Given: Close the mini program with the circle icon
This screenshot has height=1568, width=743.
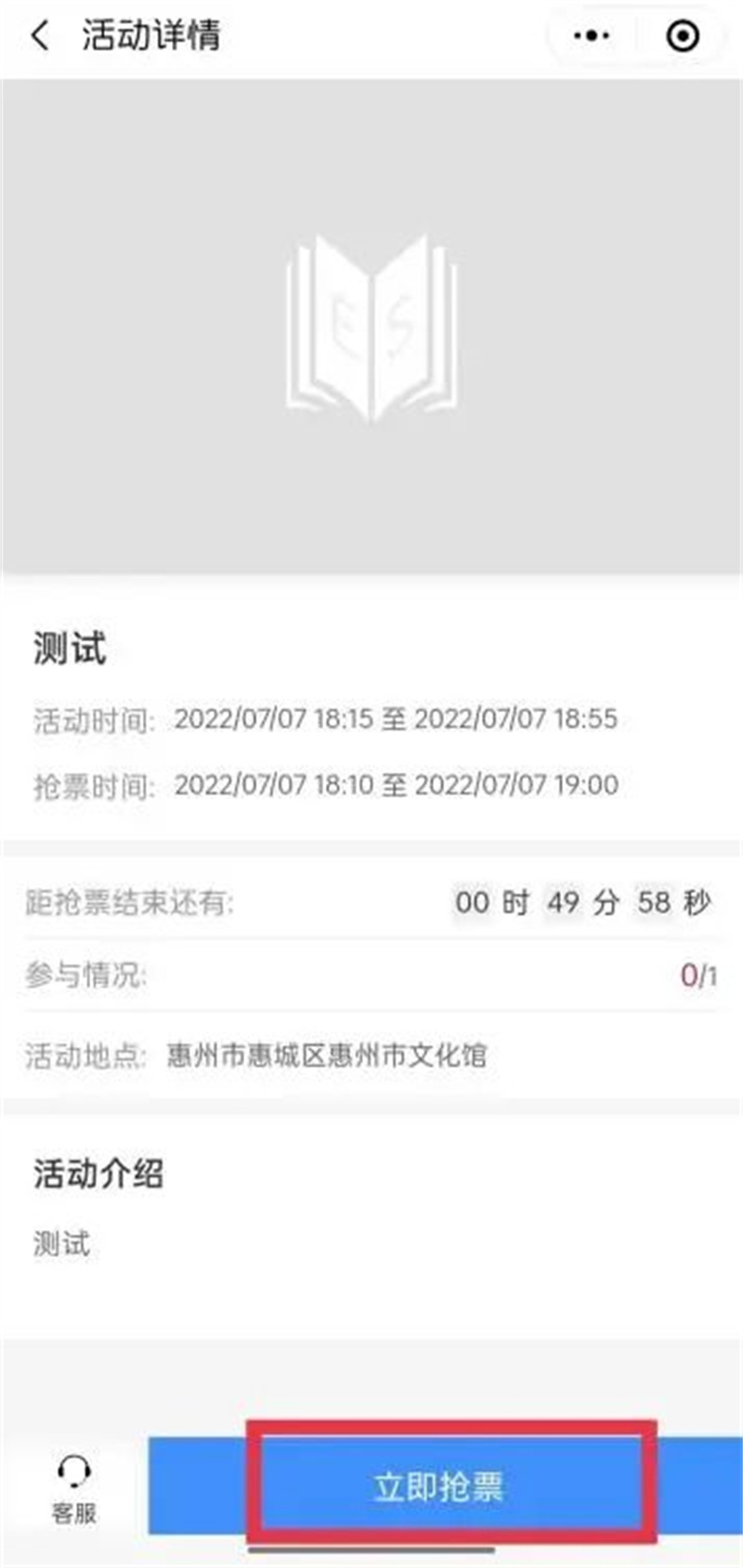Looking at the screenshot, I should 683,36.
